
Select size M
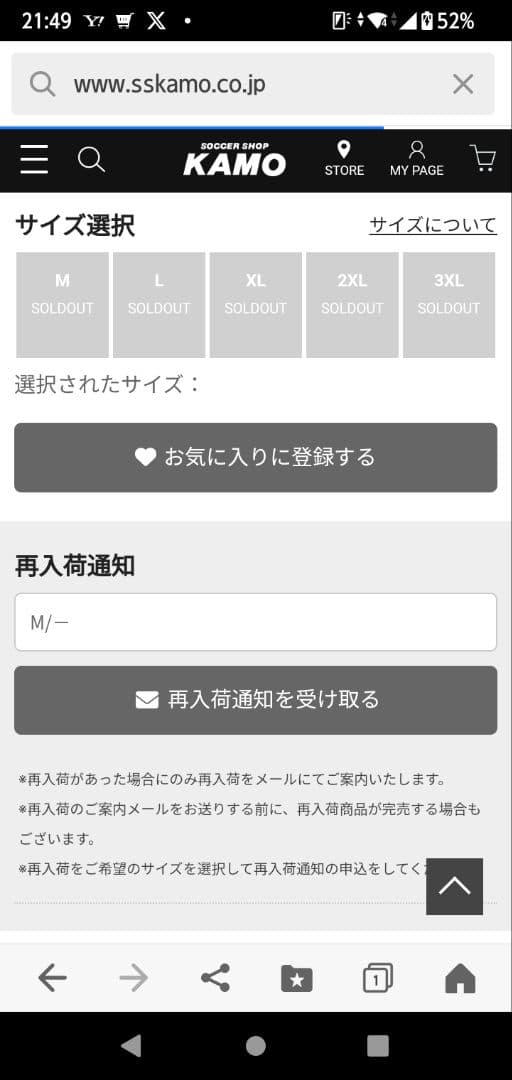click(62, 305)
